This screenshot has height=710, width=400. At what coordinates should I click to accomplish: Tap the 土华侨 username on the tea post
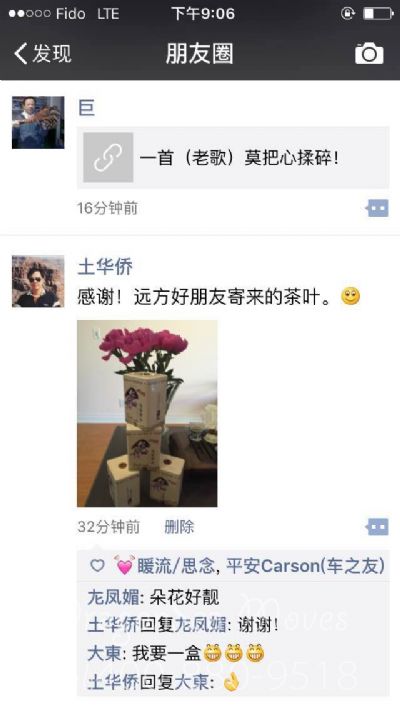coord(105,266)
